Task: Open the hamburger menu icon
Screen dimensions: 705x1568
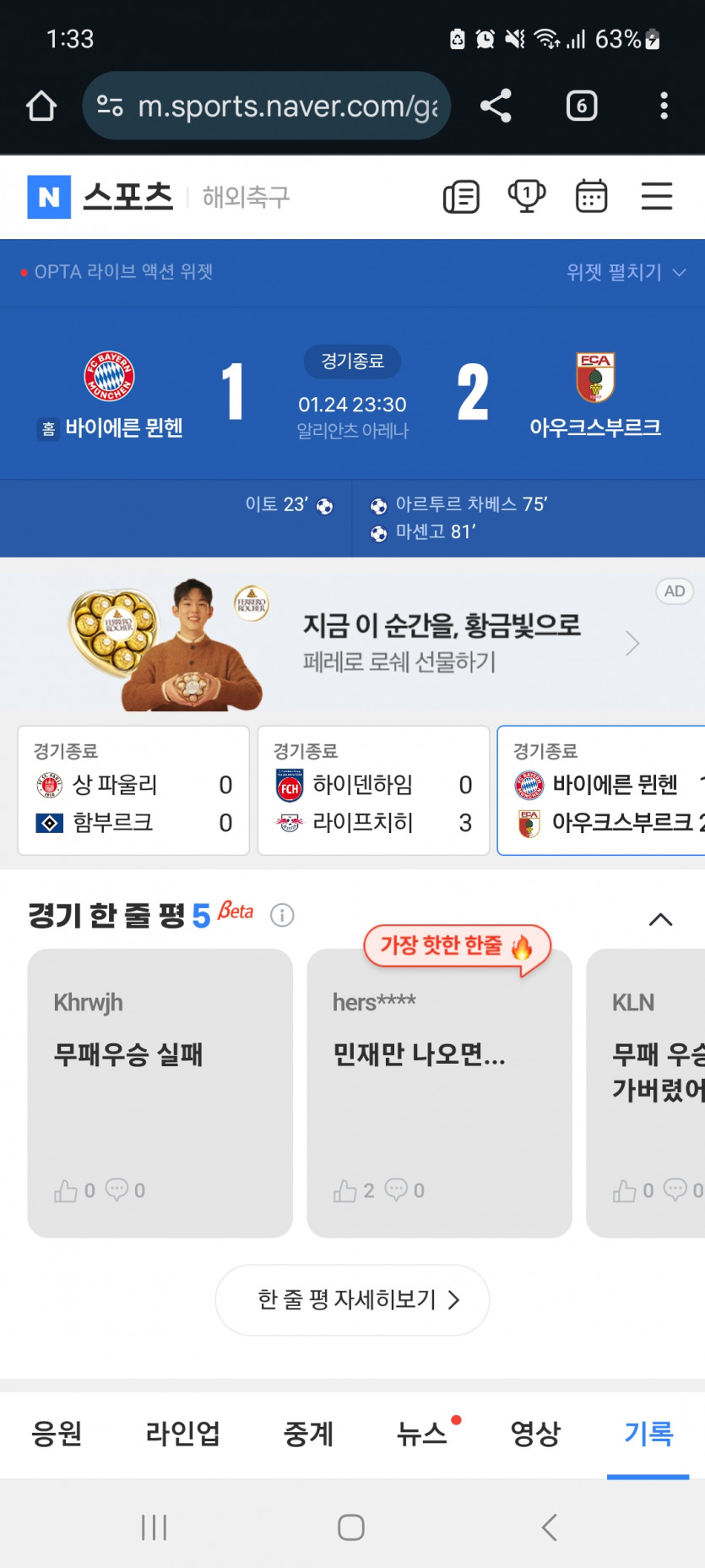Action: point(657,195)
